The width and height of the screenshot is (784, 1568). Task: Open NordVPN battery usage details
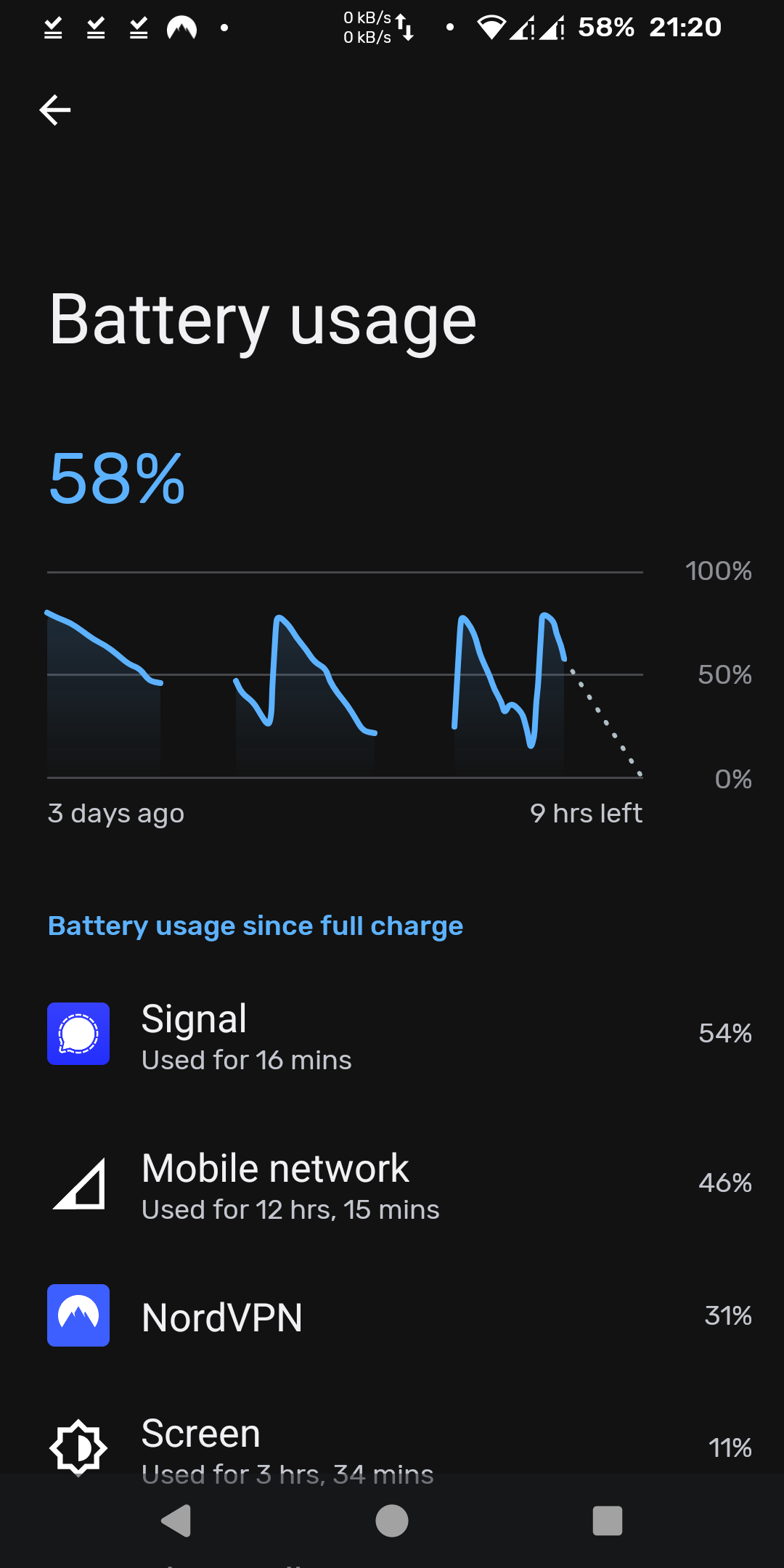pos(392,1316)
